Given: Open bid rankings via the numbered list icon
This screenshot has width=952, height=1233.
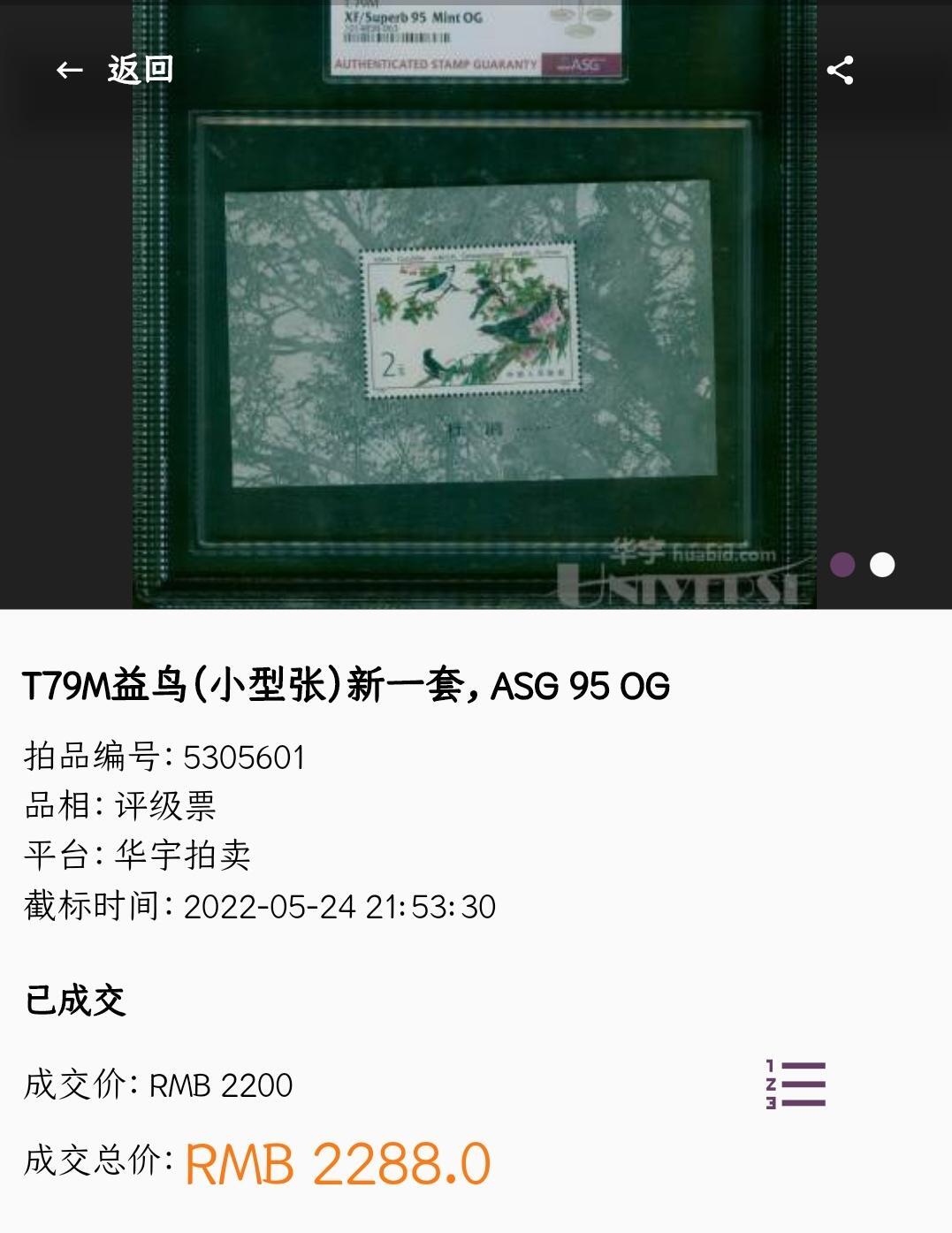Looking at the screenshot, I should (x=796, y=1085).
